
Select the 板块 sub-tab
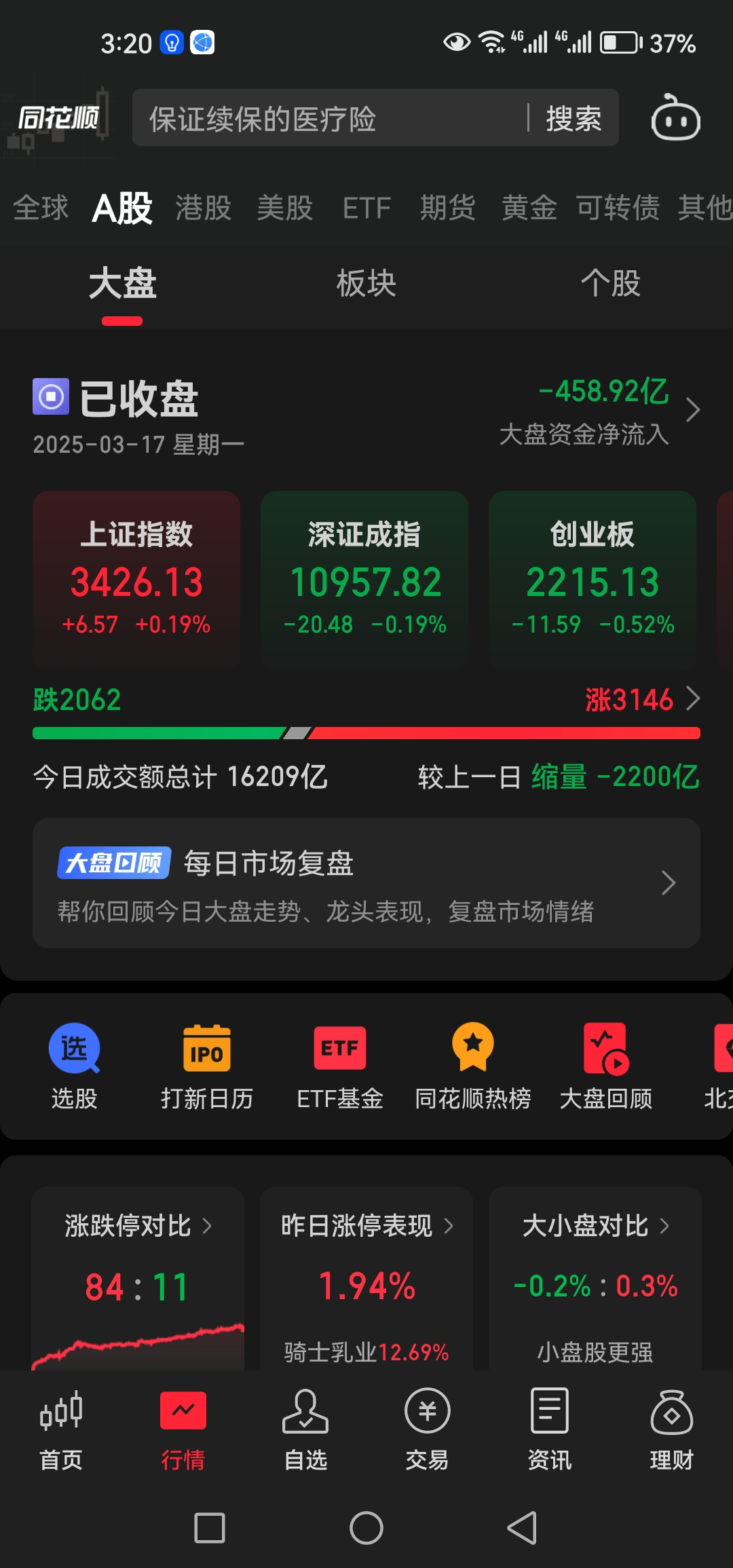tap(366, 283)
